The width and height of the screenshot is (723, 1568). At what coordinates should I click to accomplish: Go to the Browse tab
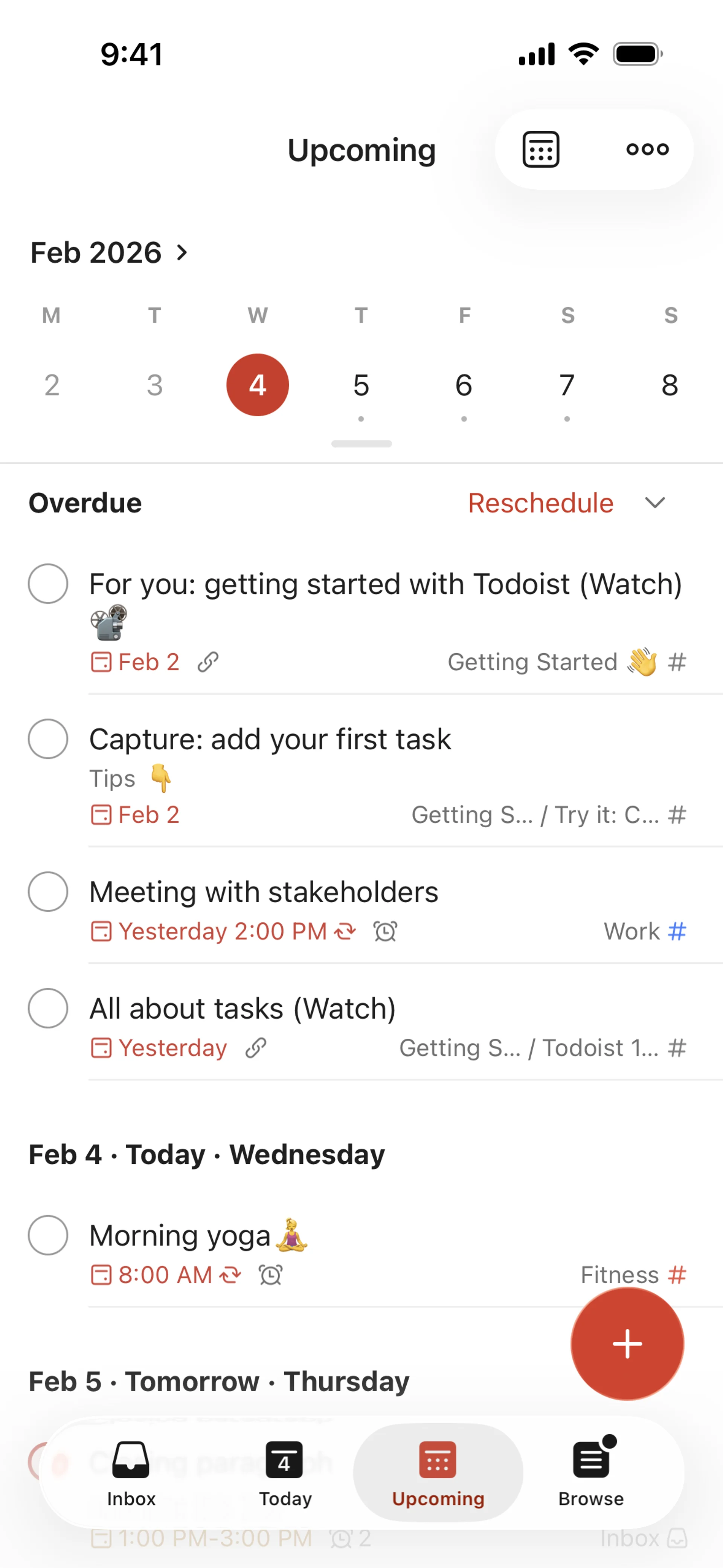tap(591, 1472)
